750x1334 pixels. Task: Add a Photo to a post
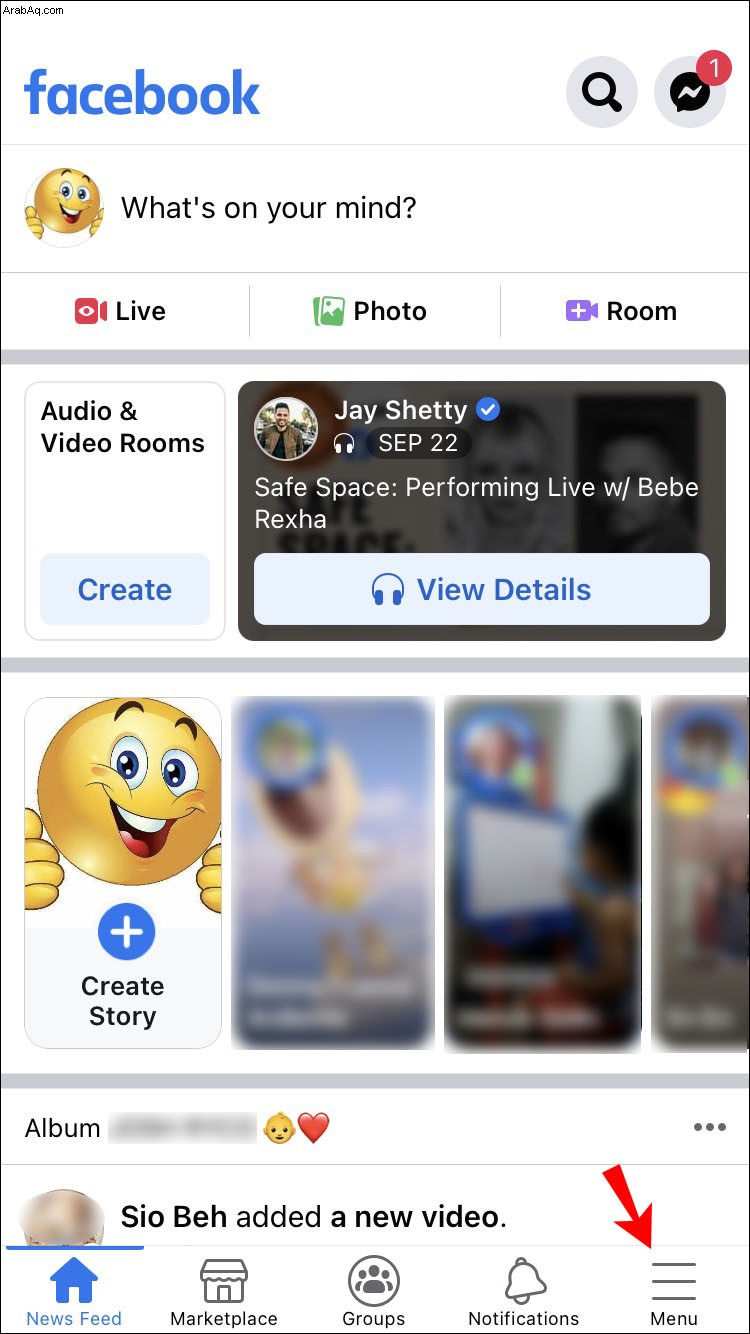coord(371,311)
